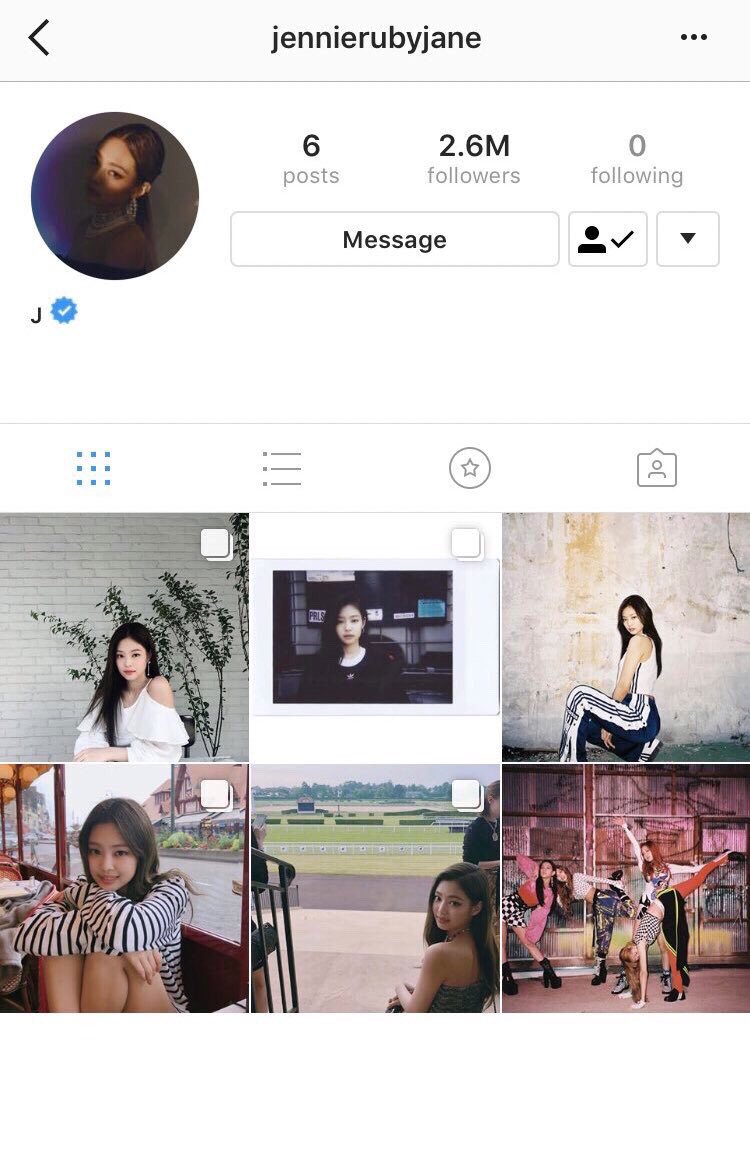Tap carousel indicator on striped-shirt photo

(x=217, y=795)
